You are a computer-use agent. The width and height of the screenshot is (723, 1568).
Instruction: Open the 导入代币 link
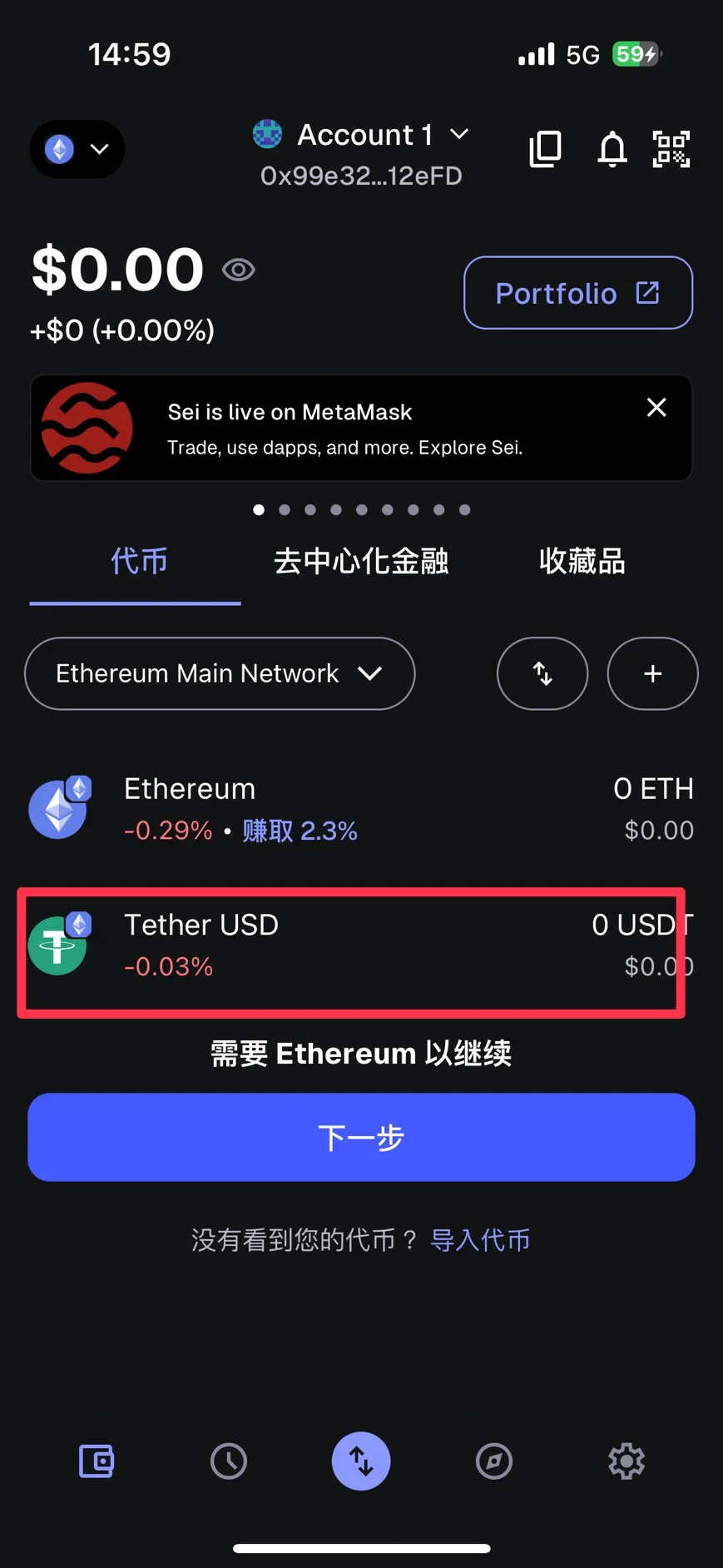point(480,1240)
